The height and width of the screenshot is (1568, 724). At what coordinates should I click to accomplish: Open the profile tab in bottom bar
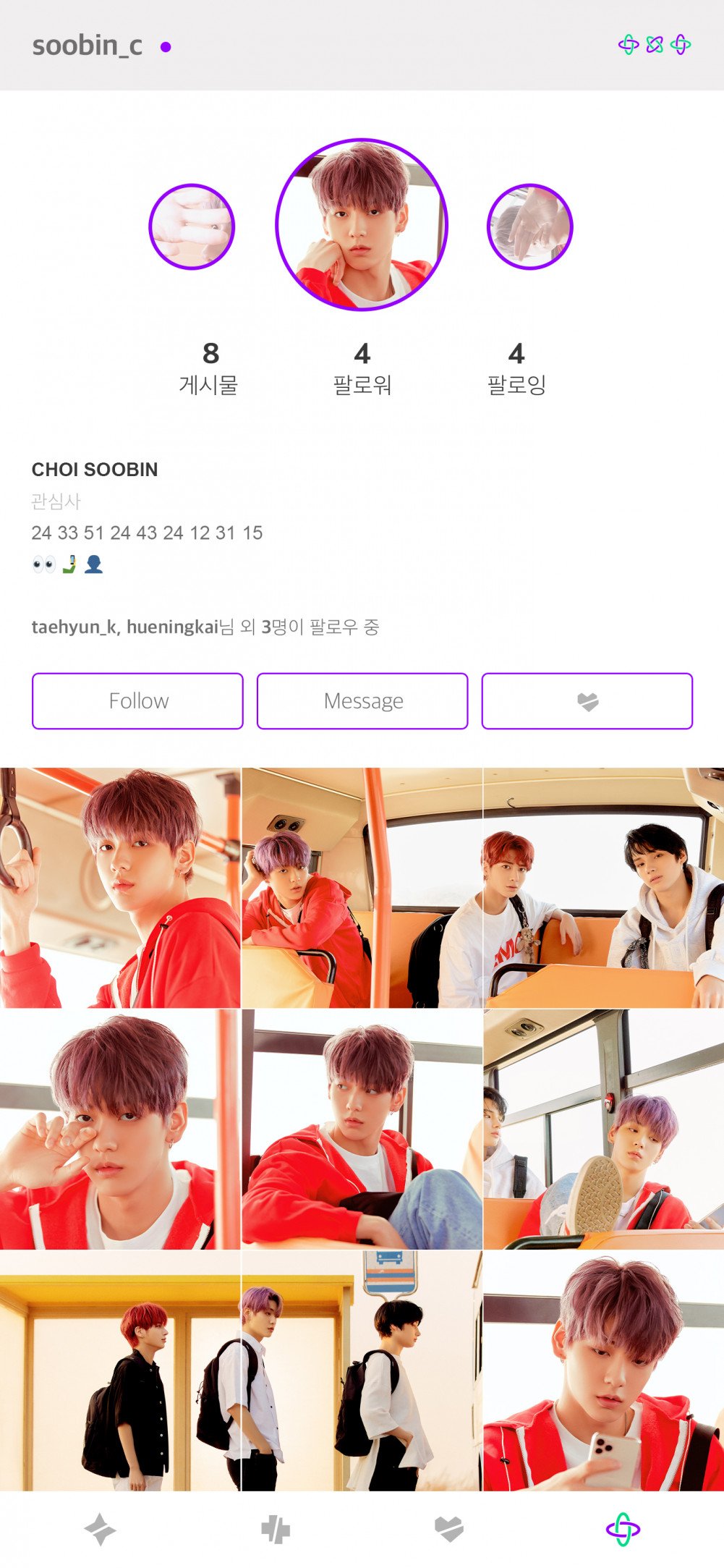(623, 1529)
